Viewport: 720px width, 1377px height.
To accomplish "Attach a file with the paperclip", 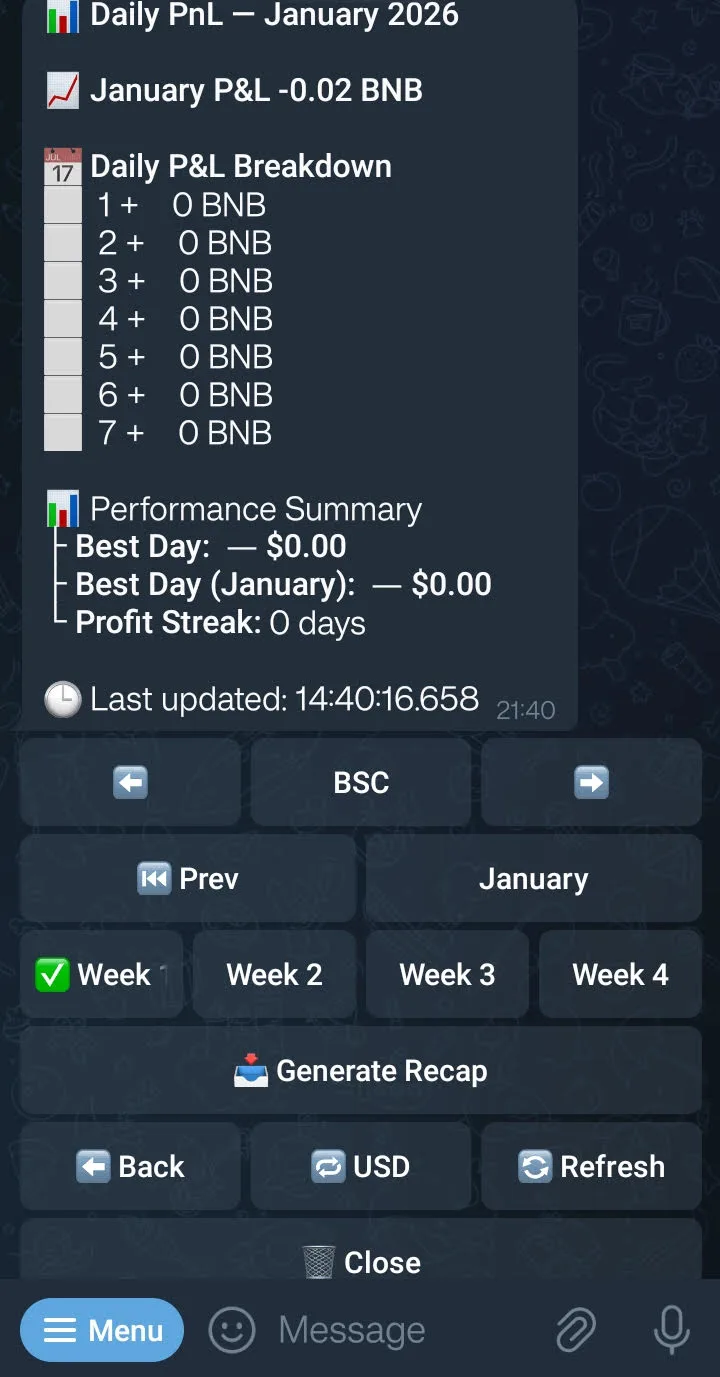I will tap(576, 1331).
